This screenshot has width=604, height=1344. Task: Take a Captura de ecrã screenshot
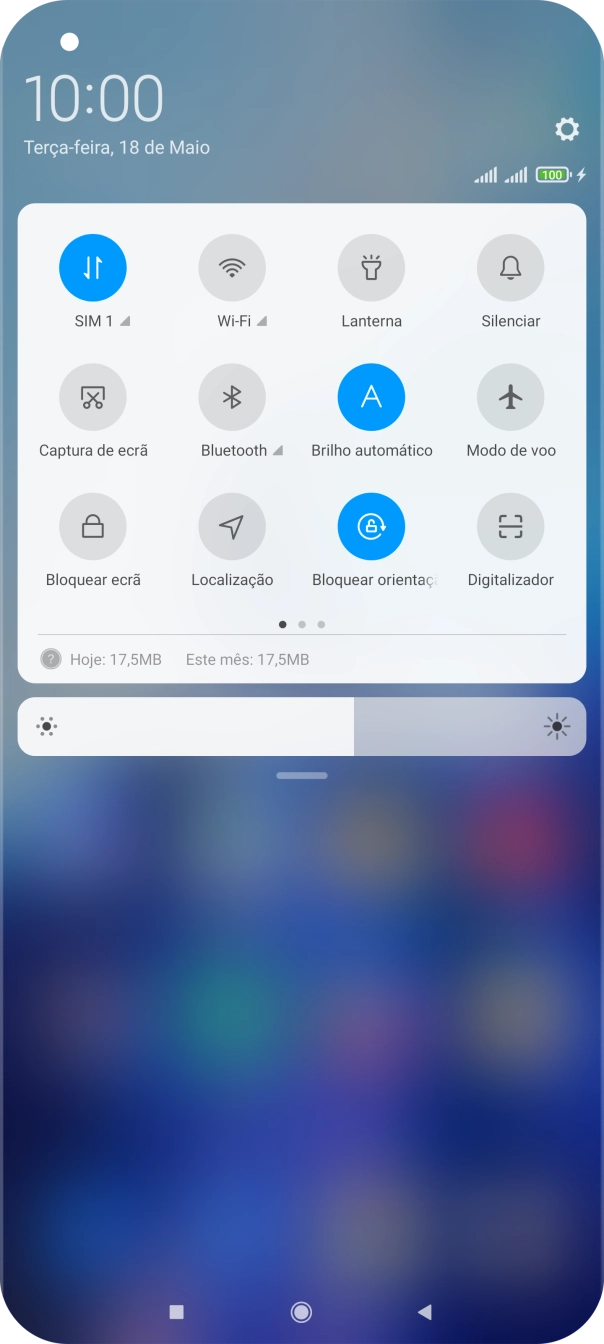point(93,397)
